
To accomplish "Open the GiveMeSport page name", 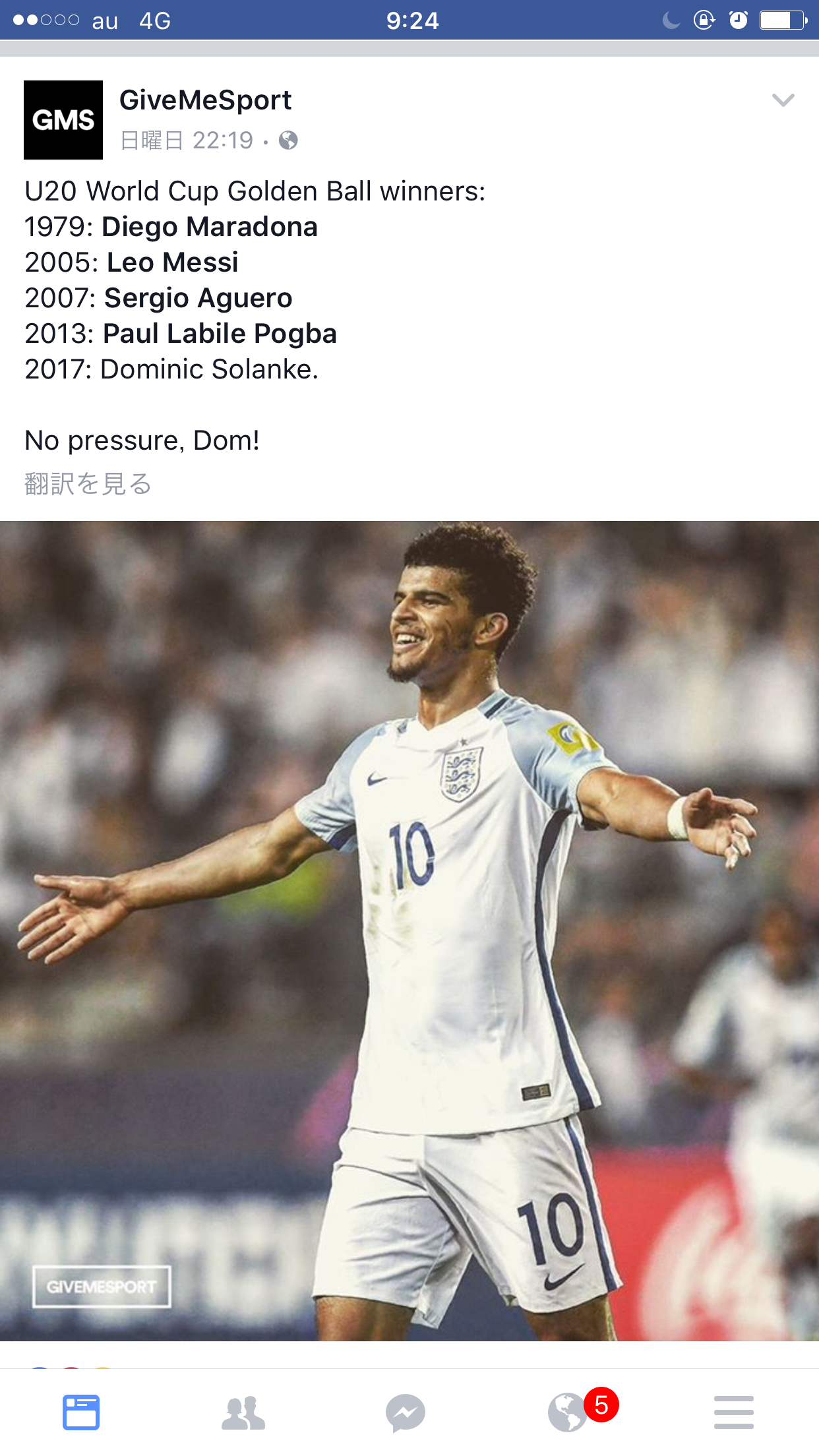I will [x=205, y=100].
